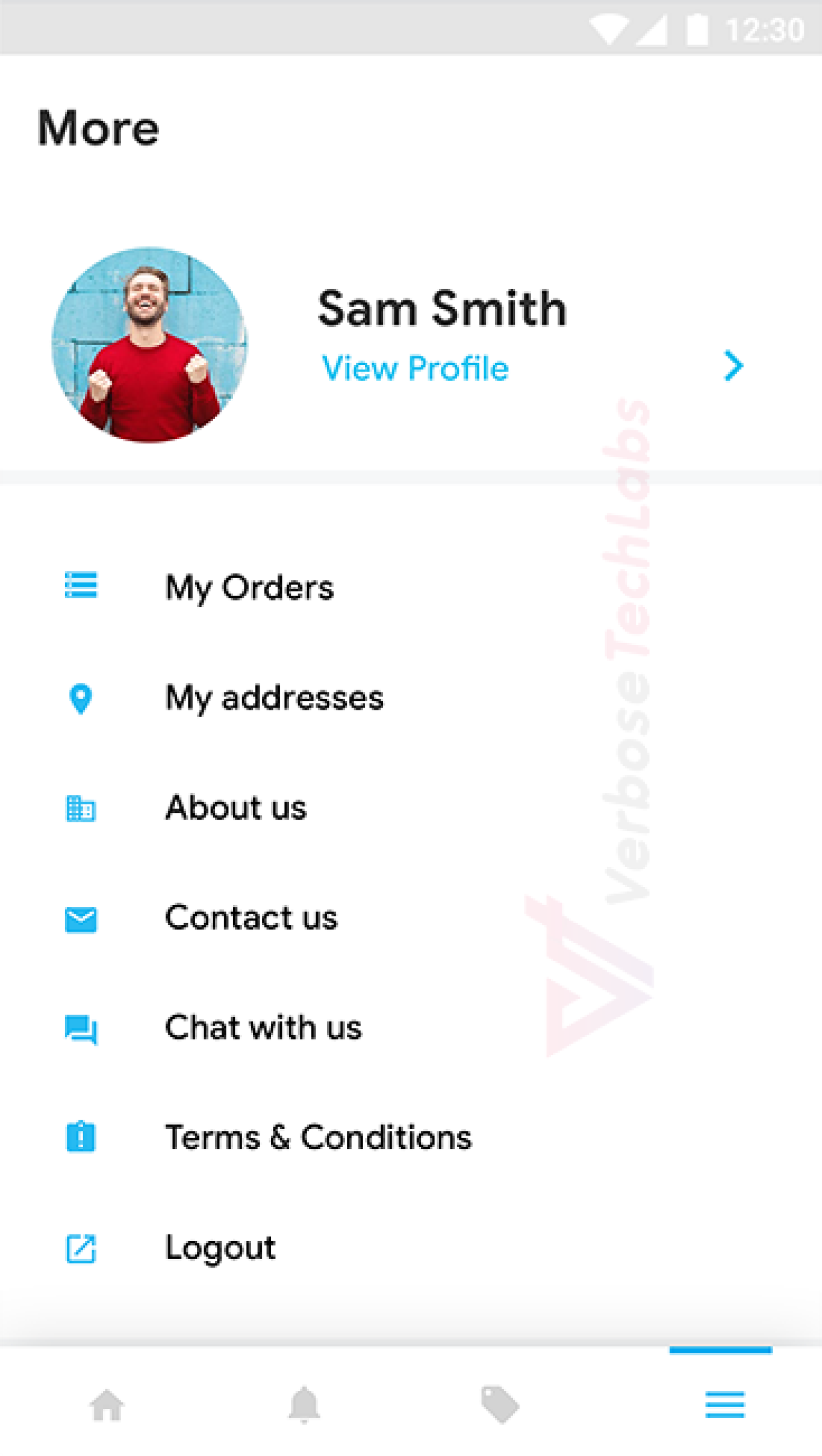Open Sam Smith's profile picture

(x=150, y=345)
